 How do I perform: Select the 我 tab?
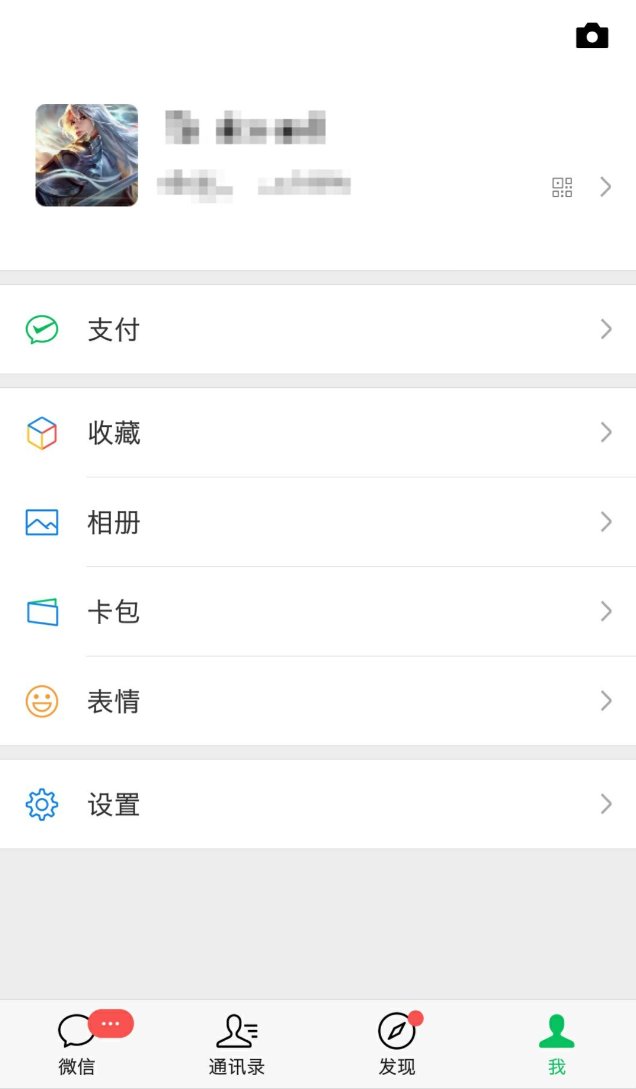556,1043
